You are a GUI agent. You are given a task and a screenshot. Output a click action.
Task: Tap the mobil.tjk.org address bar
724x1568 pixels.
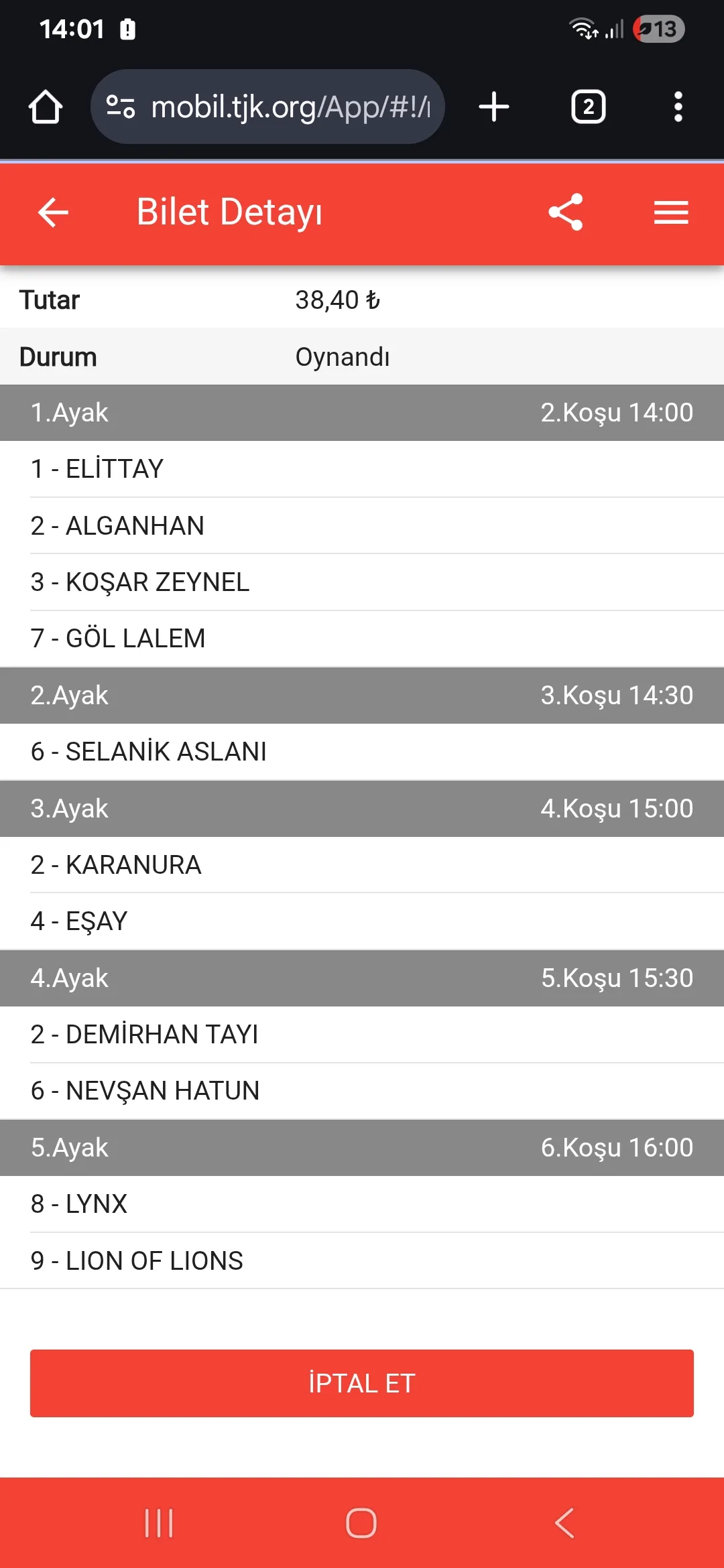[282, 107]
